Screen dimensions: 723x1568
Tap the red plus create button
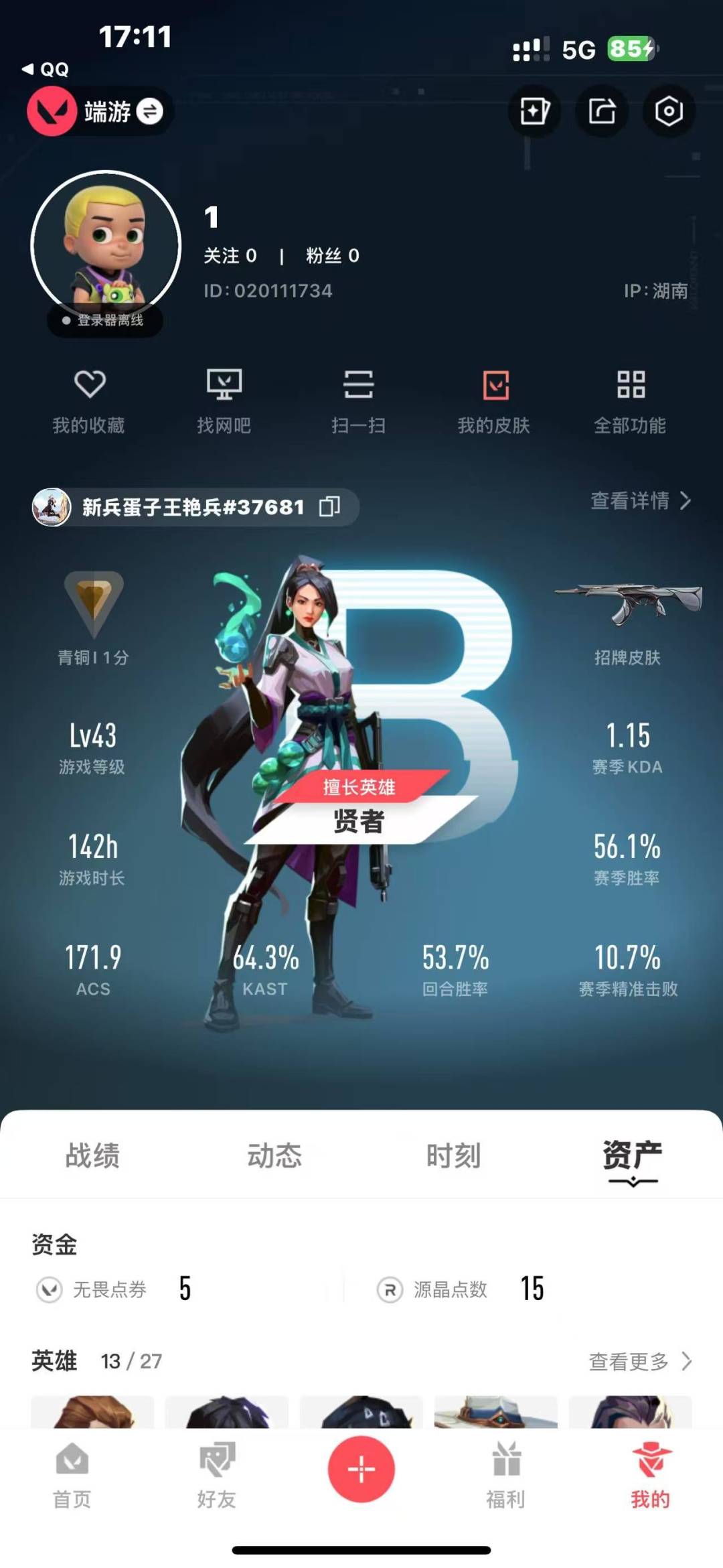361,1469
